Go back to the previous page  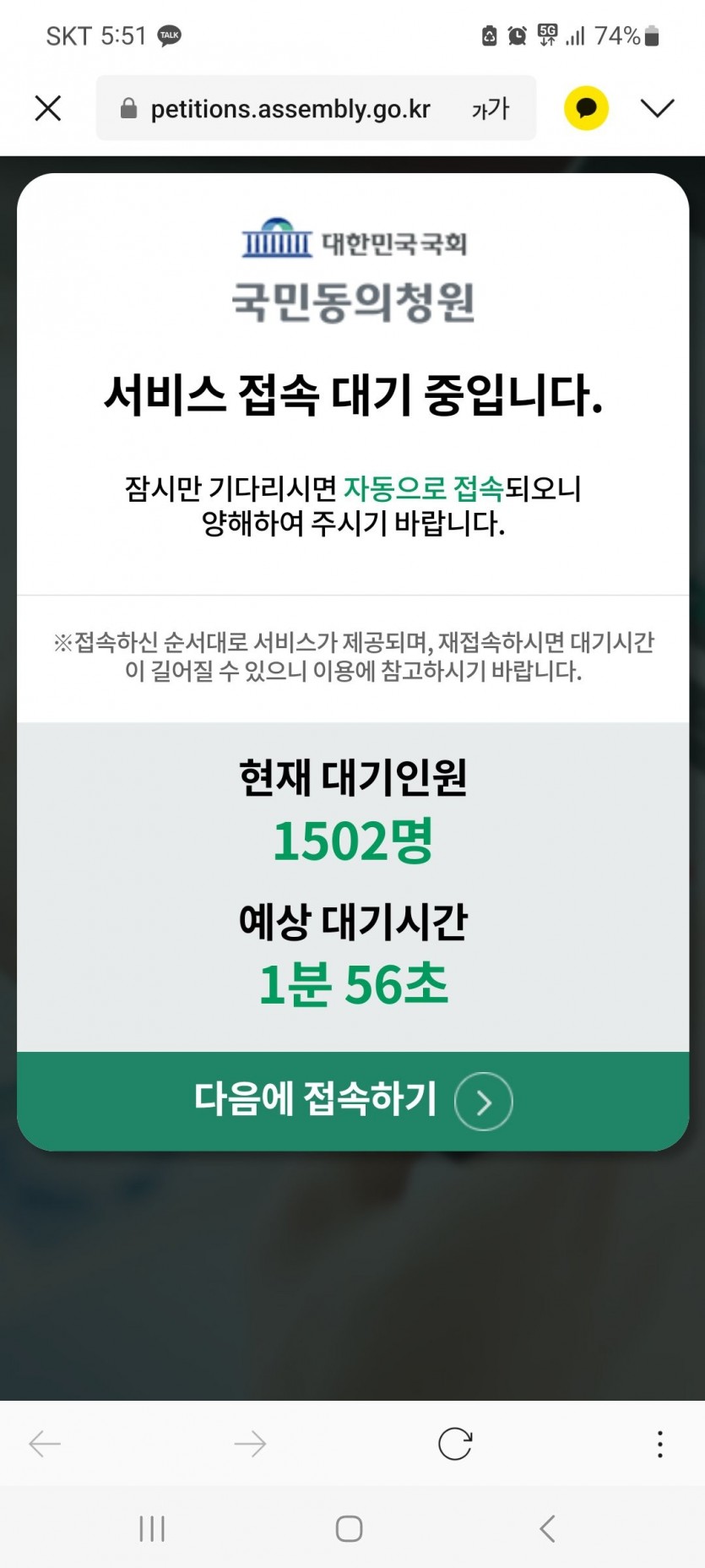coord(45,1444)
